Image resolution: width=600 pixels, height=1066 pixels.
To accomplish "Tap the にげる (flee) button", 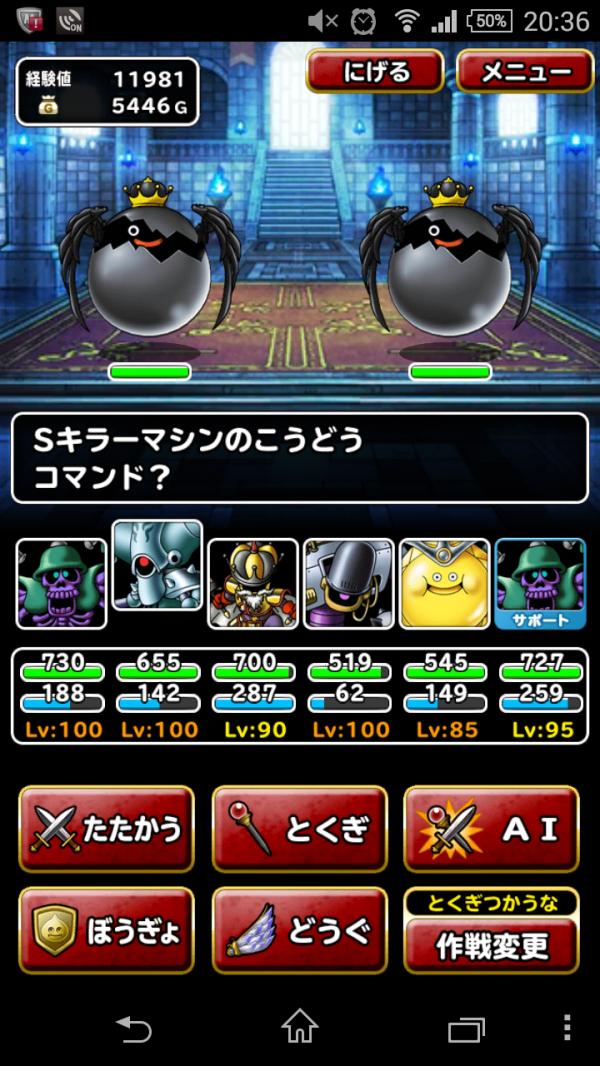I will 375,72.
